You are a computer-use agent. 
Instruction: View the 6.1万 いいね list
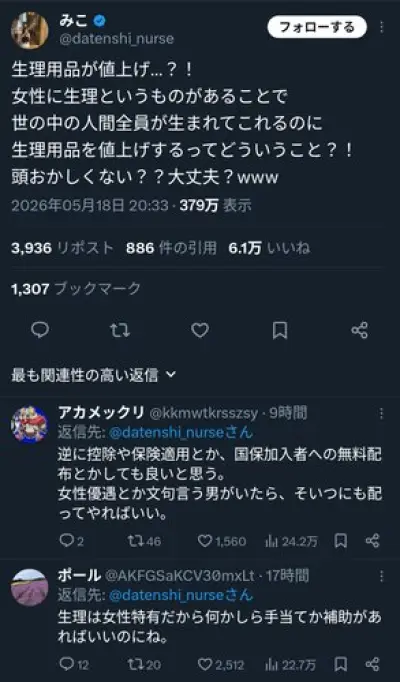point(270,248)
